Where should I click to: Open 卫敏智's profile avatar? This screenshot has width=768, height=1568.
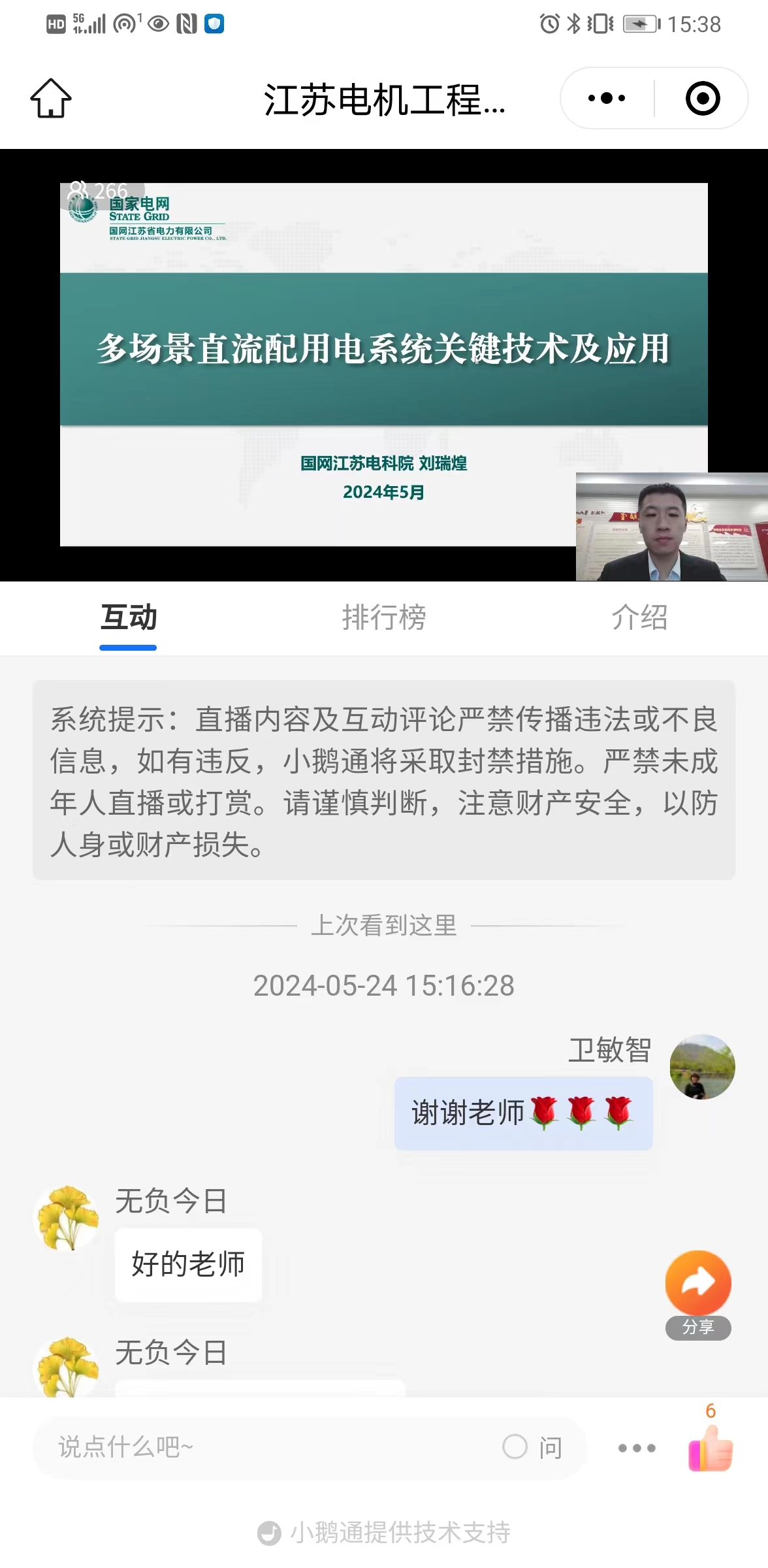pos(702,1067)
